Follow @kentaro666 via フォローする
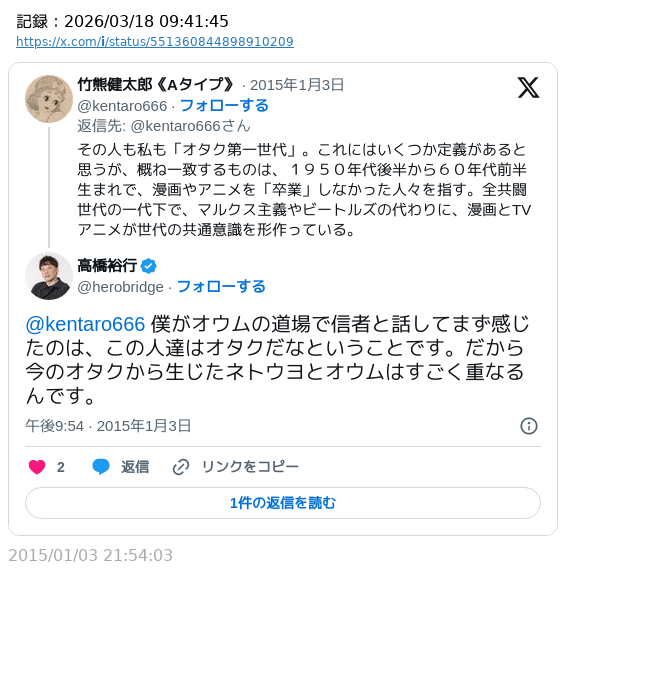660x700 pixels. [224, 105]
